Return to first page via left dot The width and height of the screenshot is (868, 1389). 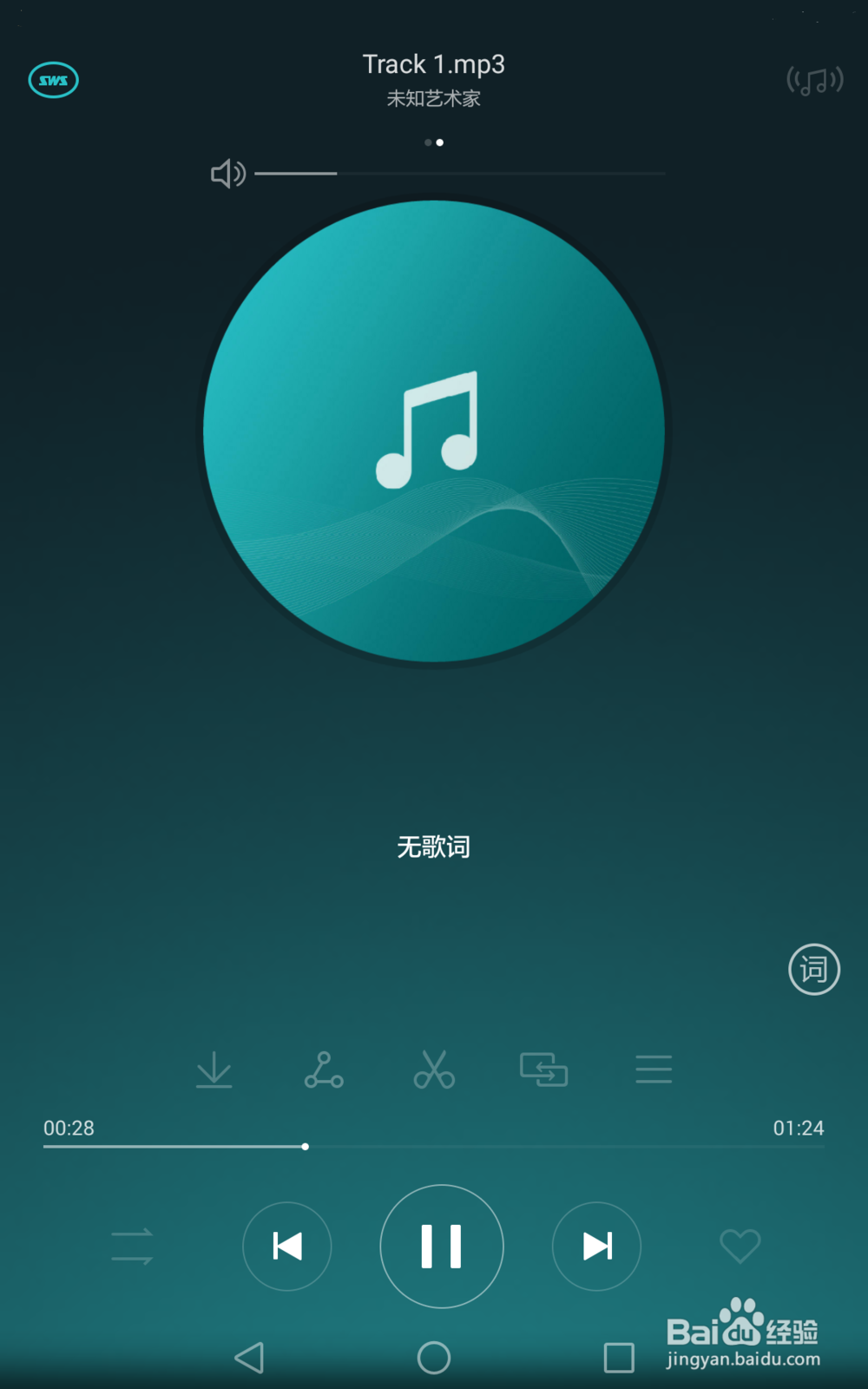427,142
